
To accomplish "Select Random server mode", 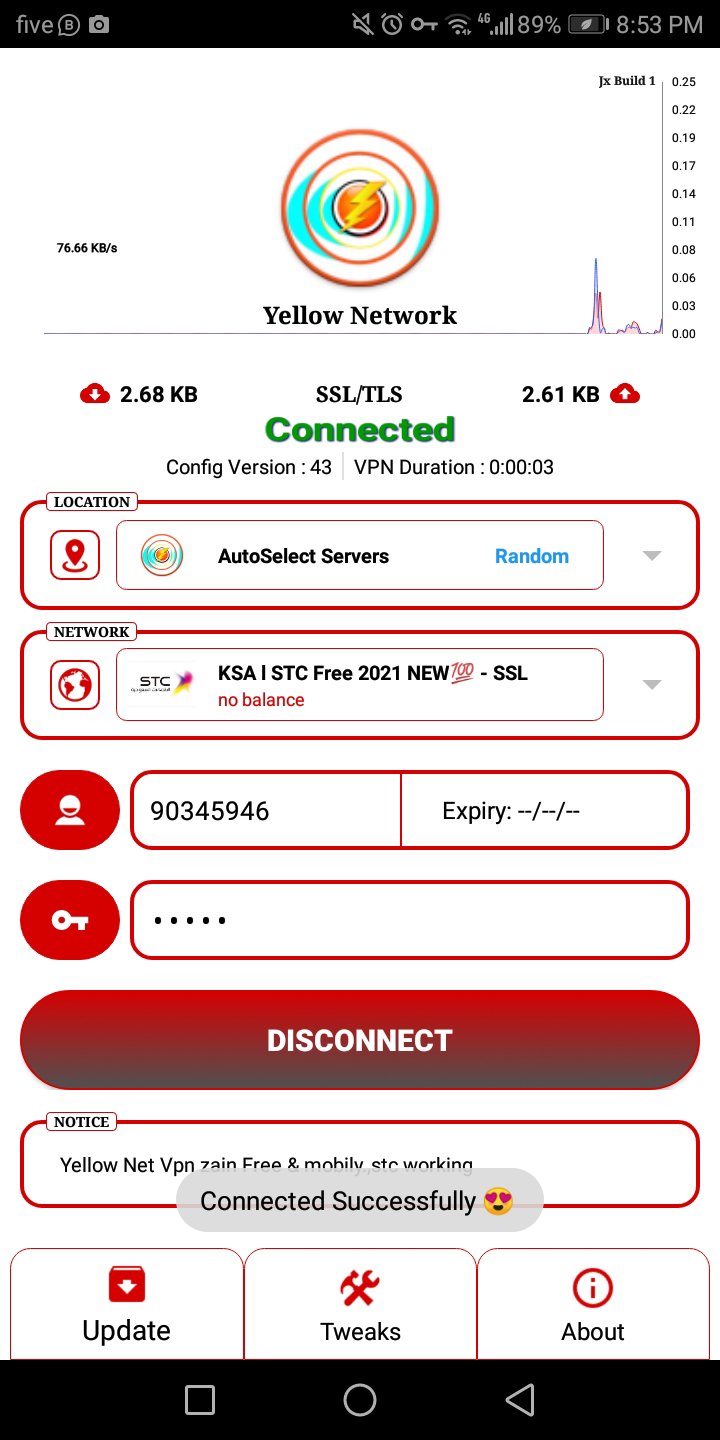I will pos(531,555).
